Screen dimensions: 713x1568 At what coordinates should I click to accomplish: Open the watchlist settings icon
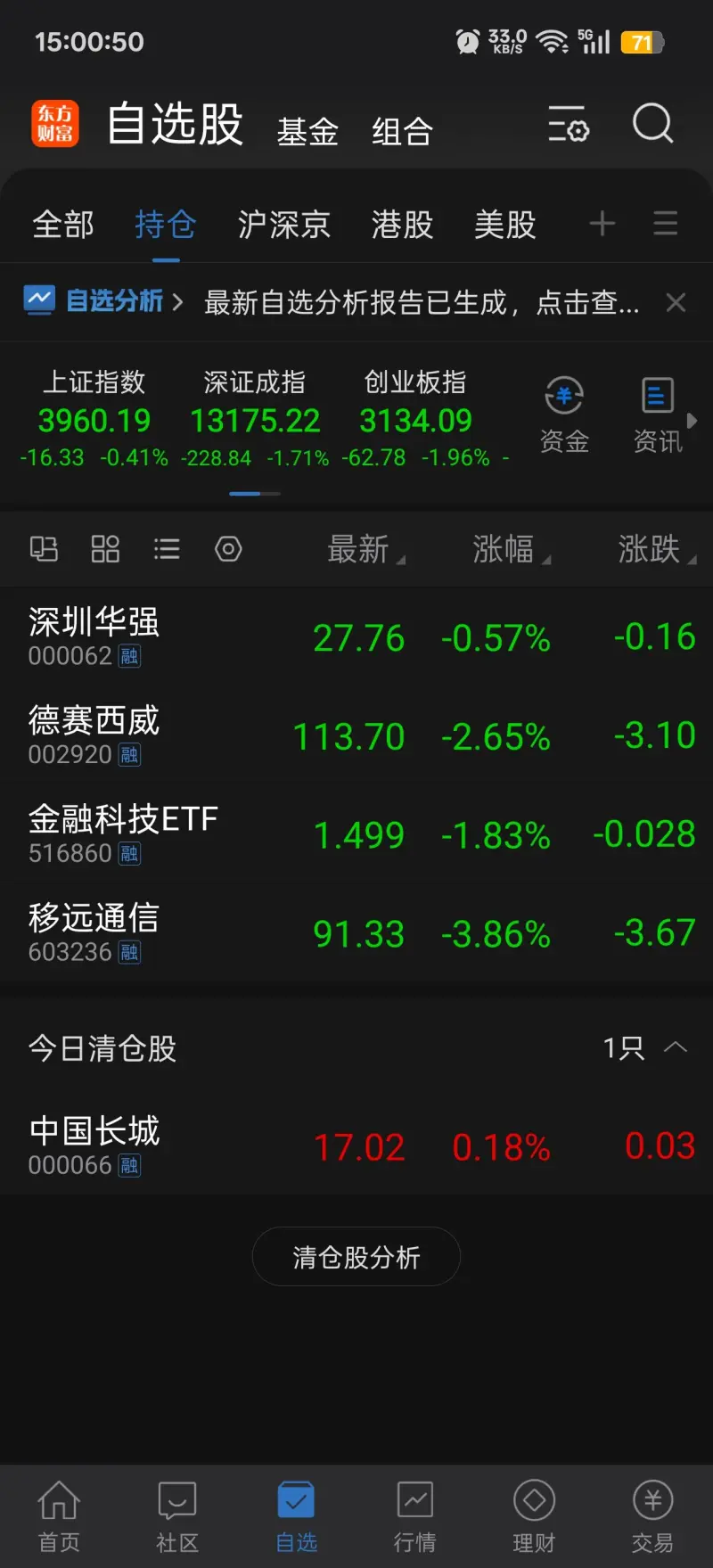coord(569,124)
